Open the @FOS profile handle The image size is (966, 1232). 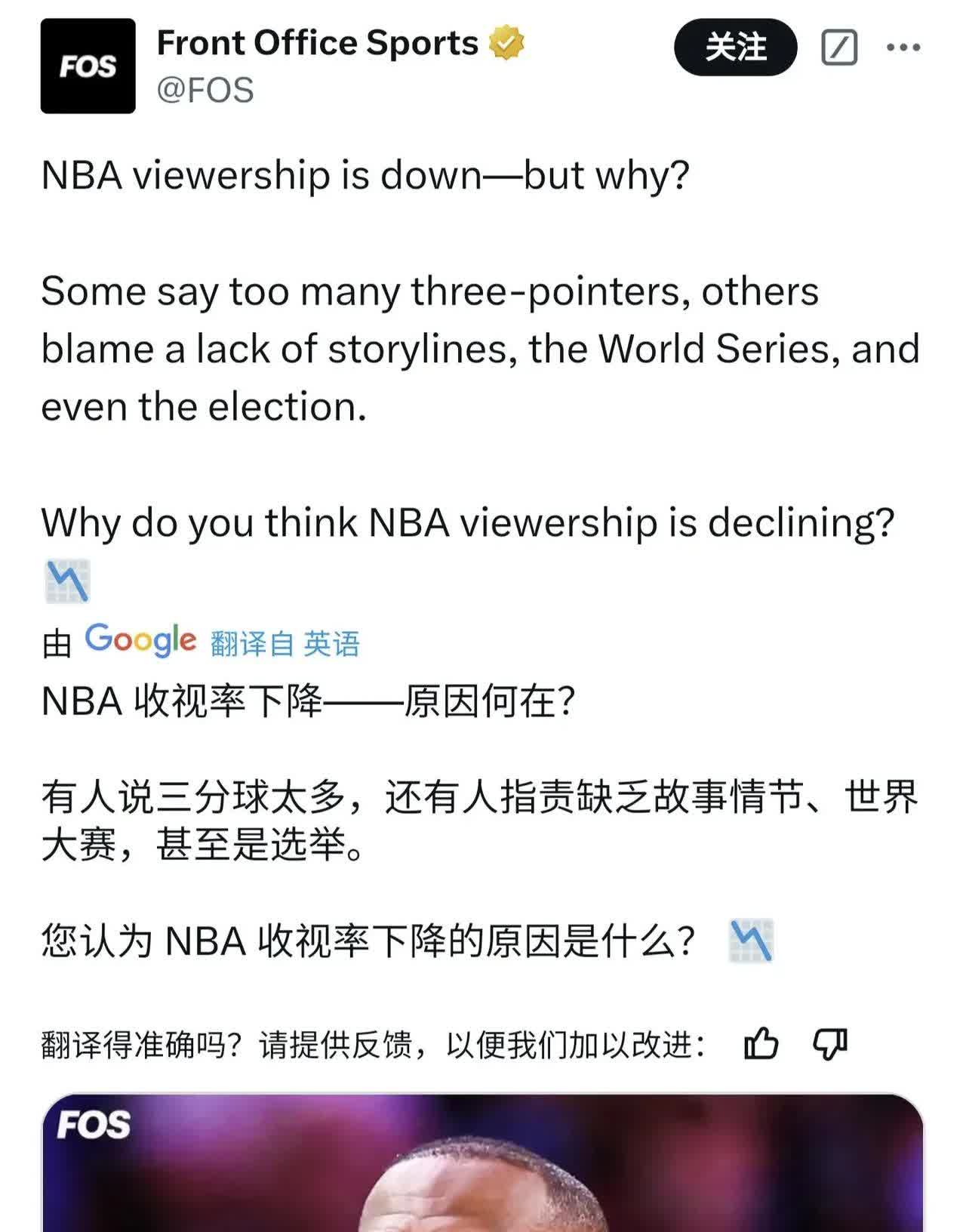pyautogui.click(x=204, y=89)
